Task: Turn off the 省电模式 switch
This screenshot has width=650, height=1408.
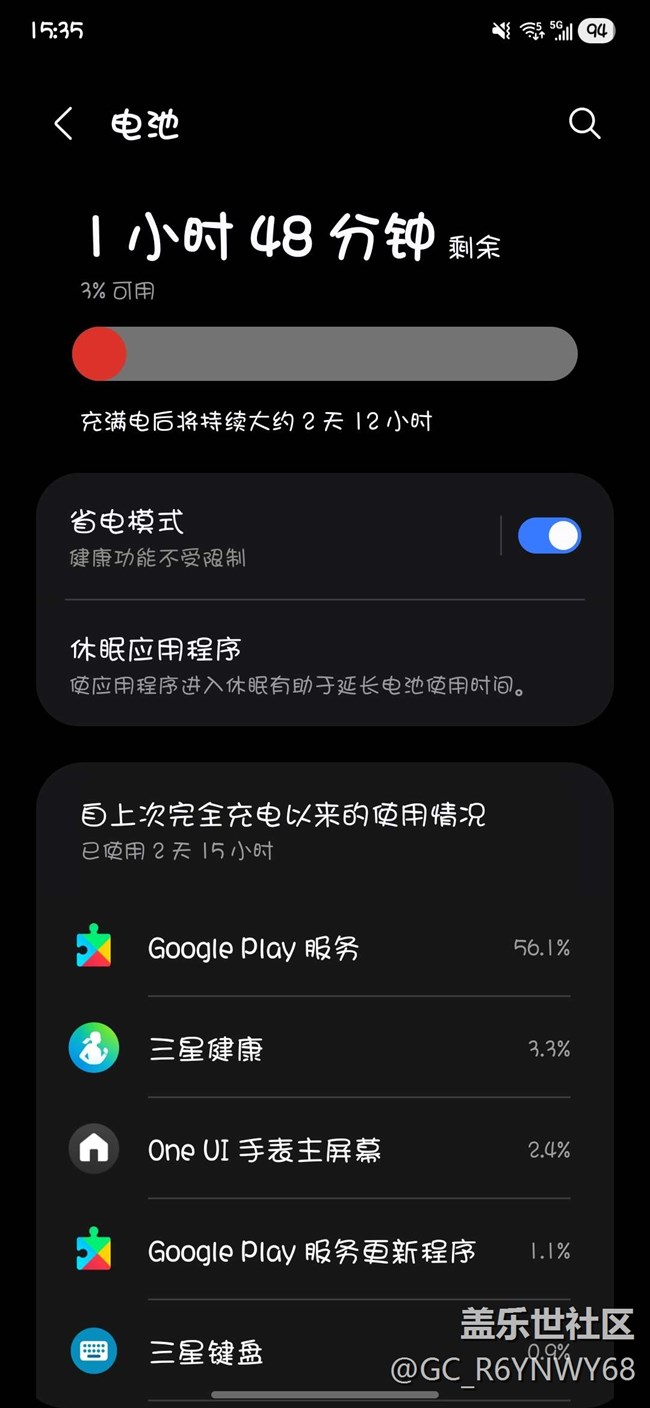Action: point(548,536)
